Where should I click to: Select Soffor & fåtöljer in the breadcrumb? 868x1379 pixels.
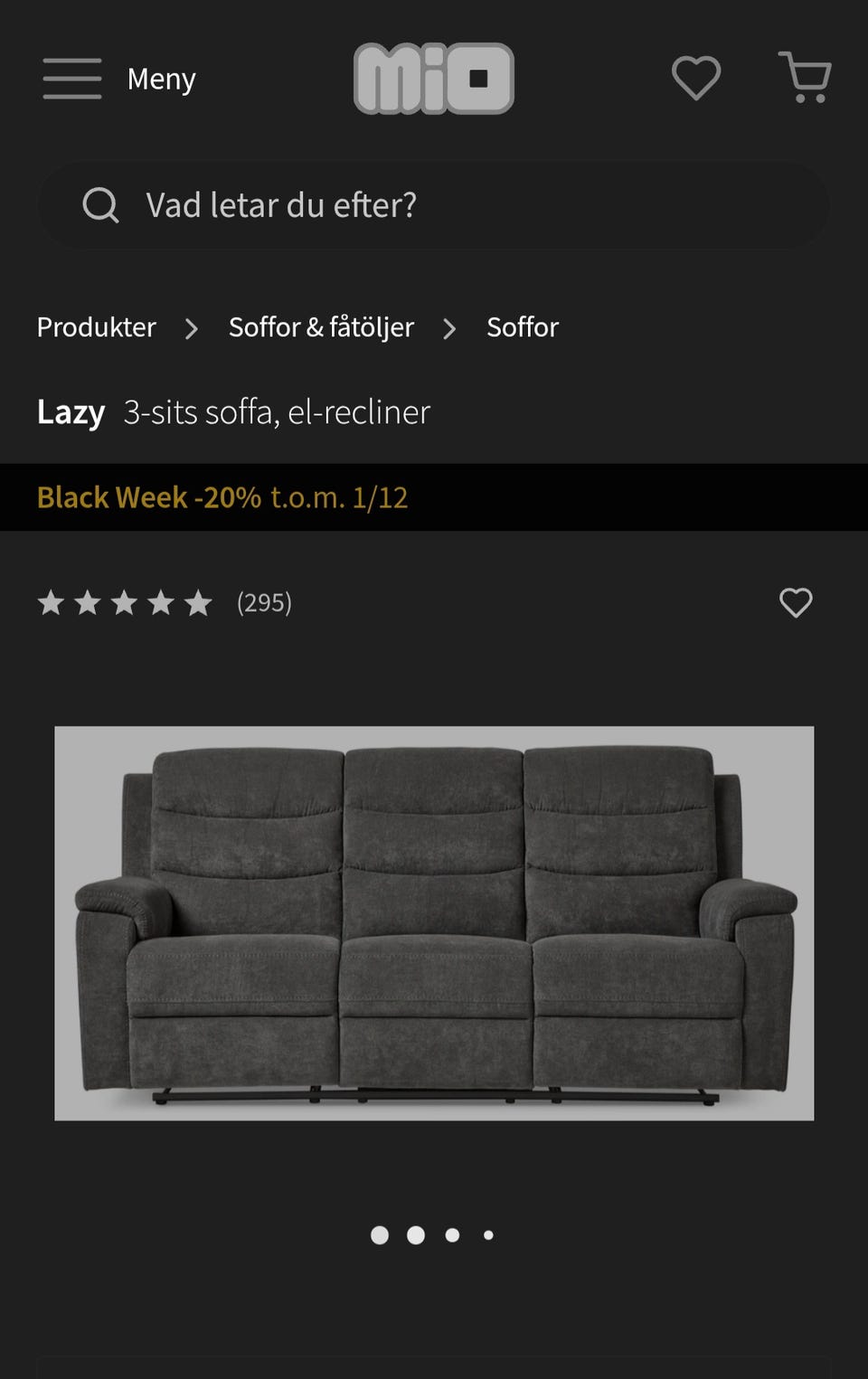coord(321,327)
